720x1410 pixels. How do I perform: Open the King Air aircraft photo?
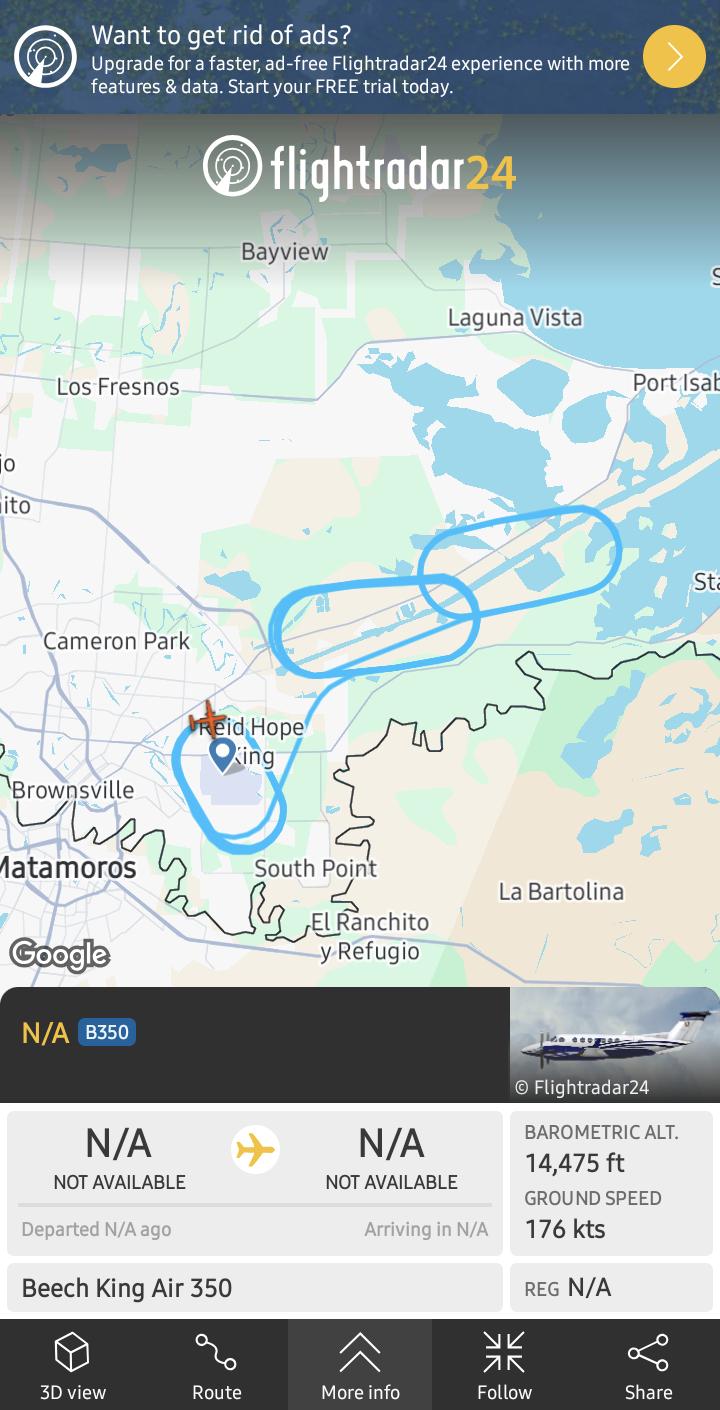tap(615, 1044)
